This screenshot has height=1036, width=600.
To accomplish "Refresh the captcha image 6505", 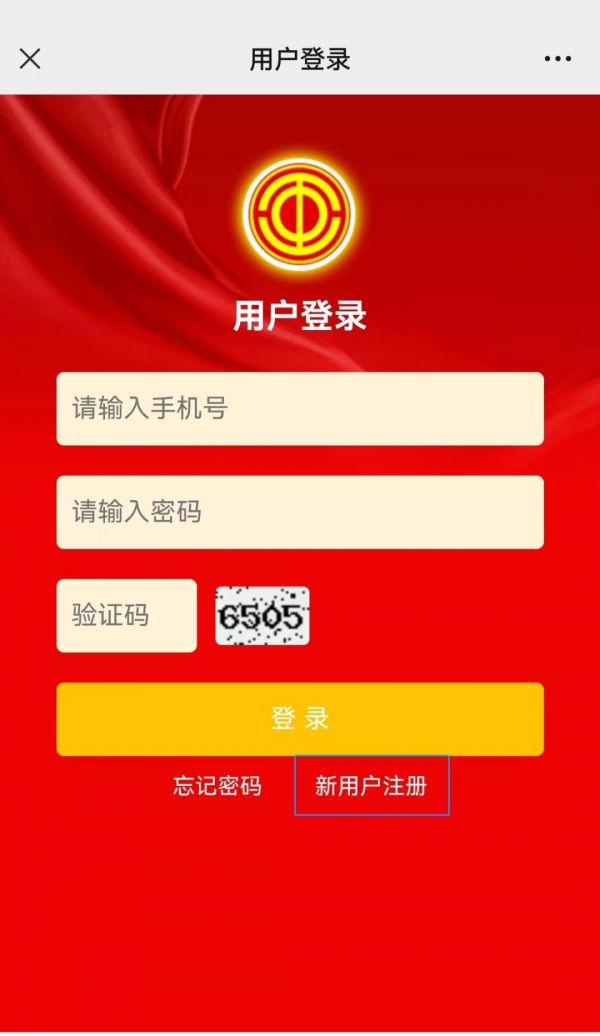I will [262, 615].
